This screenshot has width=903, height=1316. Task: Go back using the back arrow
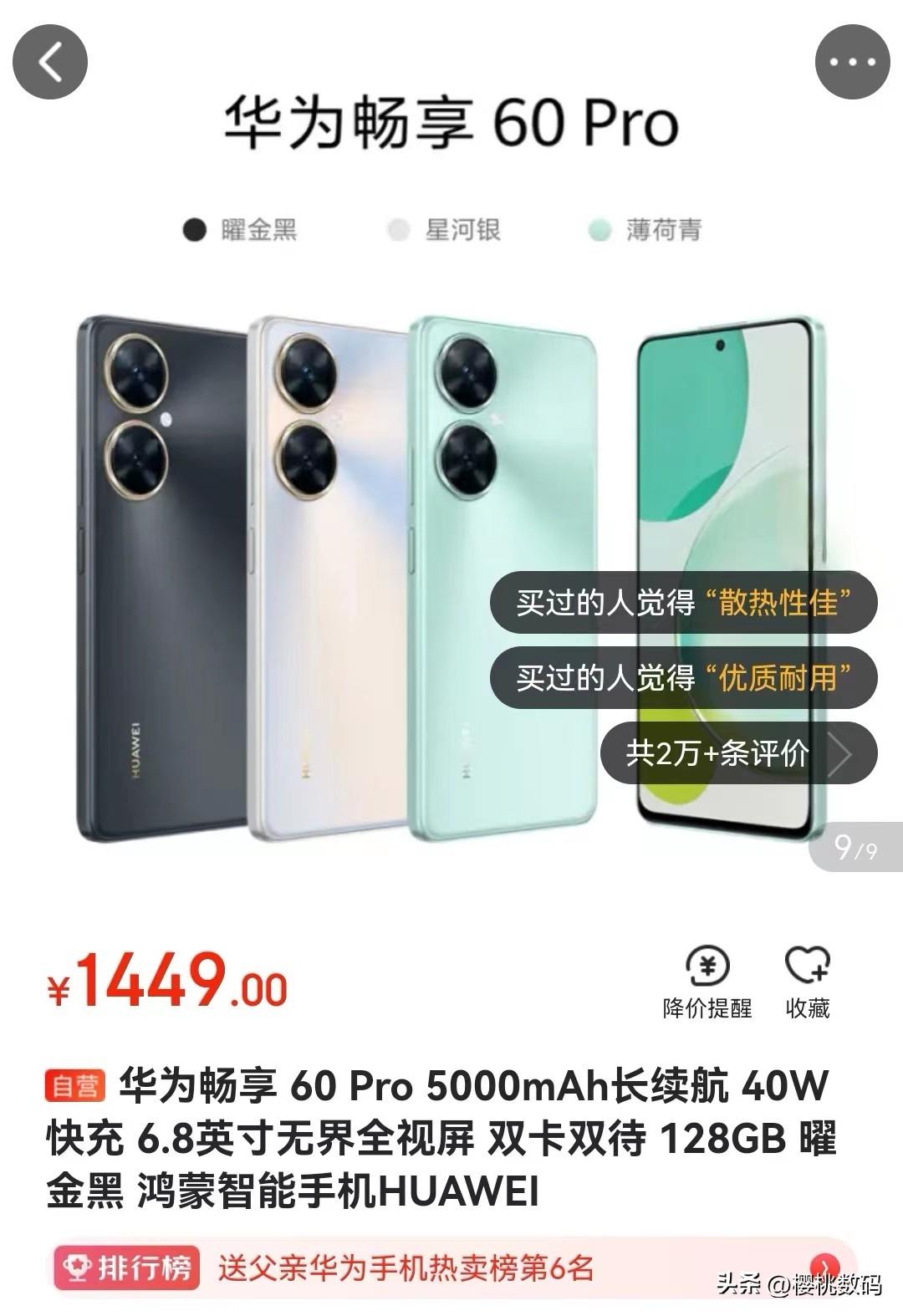tap(50, 63)
